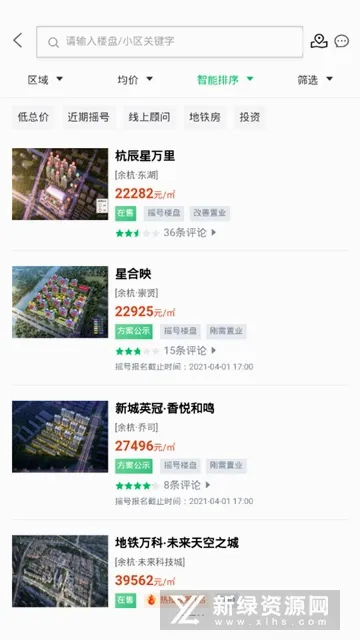The width and height of the screenshot is (360, 640).
Task: Expand the 均价 dropdown
Action: tap(135, 80)
